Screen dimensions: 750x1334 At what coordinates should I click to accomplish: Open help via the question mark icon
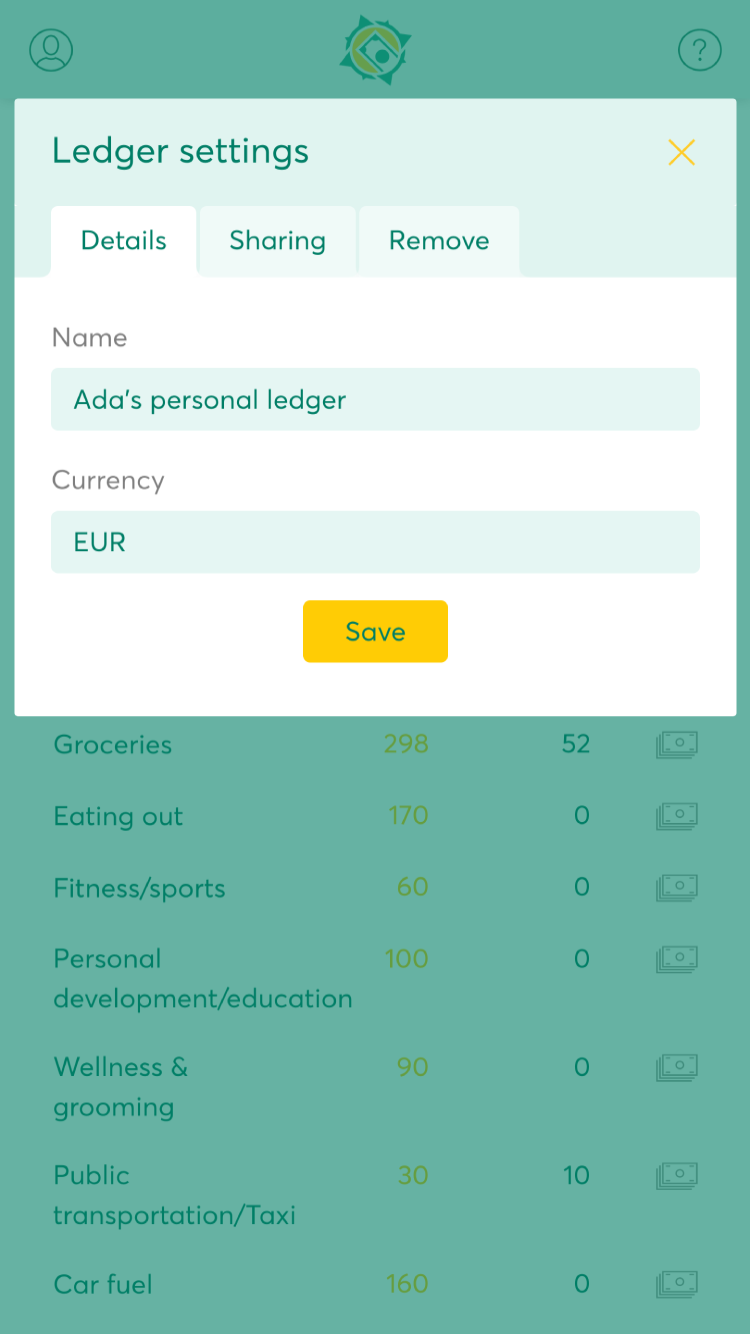coord(700,50)
